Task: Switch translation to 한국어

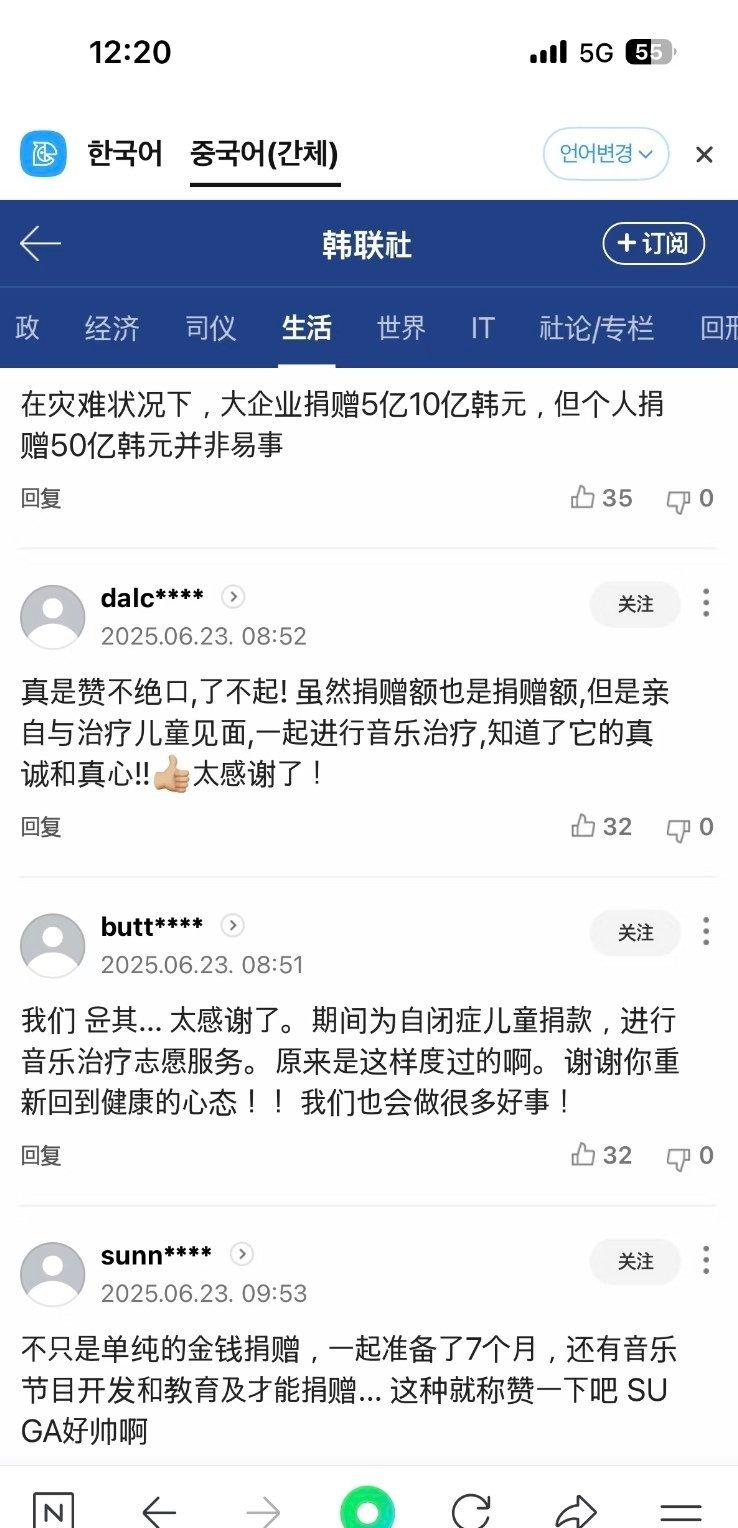Action: pos(125,154)
